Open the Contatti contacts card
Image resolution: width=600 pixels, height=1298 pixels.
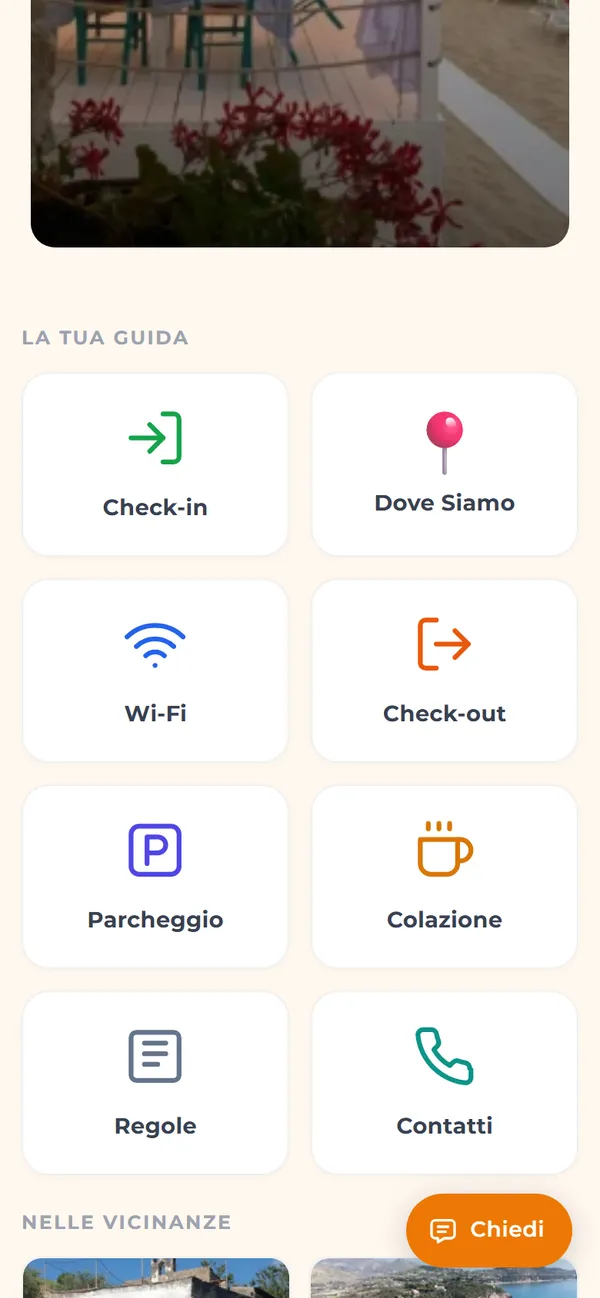click(x=445, y=1083)
